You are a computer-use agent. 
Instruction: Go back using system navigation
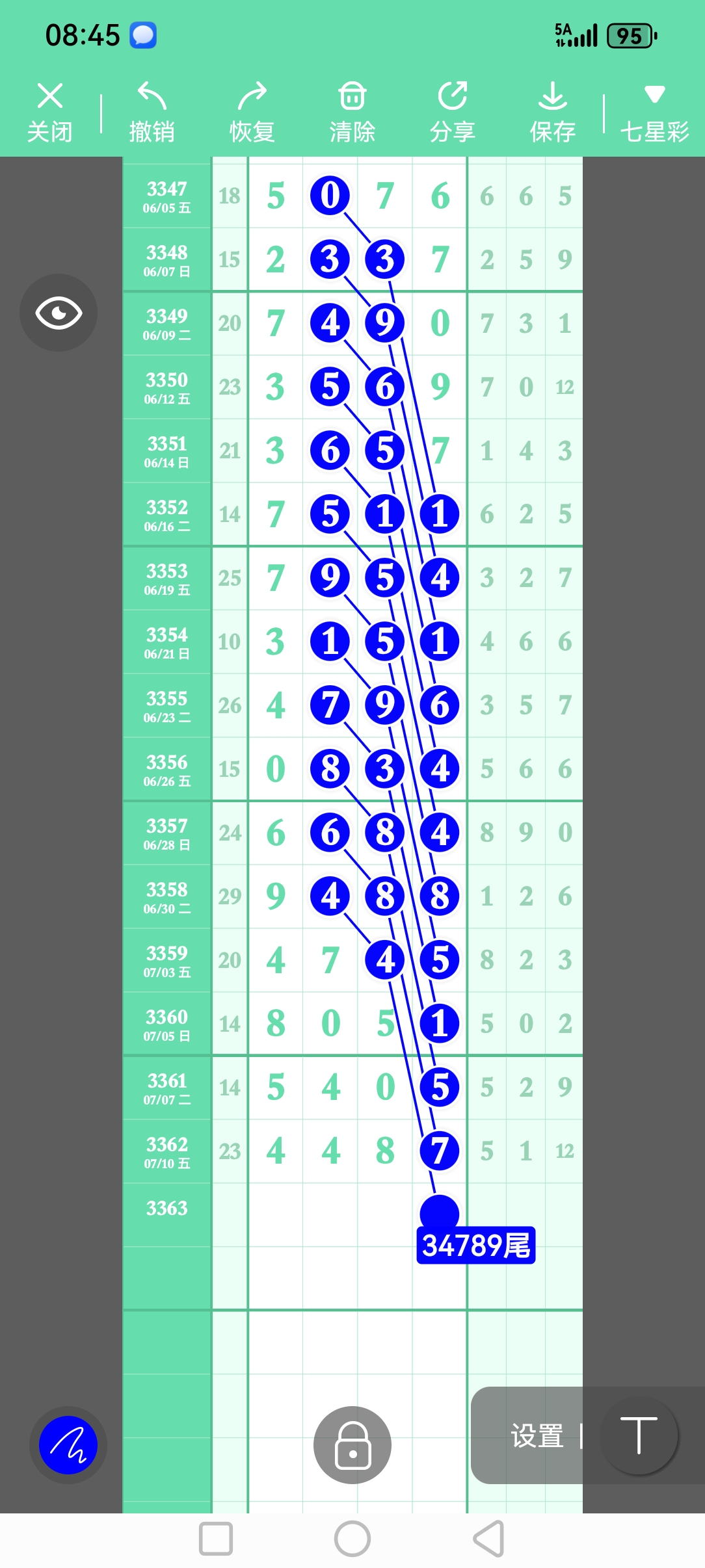(x=489, y=1539)
